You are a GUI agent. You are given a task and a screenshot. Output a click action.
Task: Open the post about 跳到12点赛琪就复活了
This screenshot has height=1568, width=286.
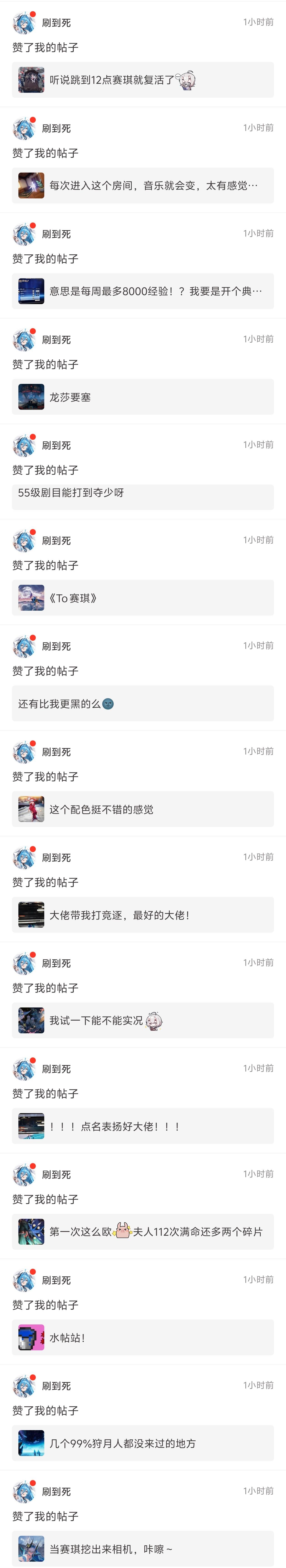[x=143, y=80]
